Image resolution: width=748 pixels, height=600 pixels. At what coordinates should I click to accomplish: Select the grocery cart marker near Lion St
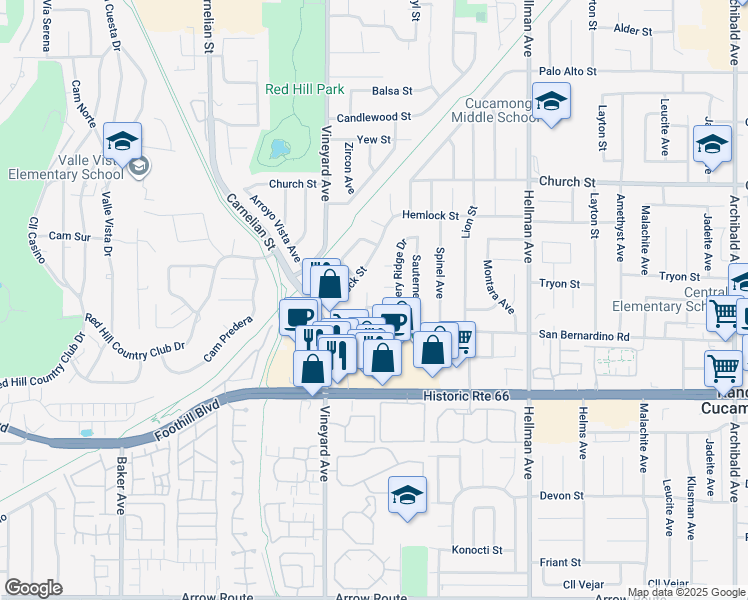coord(464,340)
